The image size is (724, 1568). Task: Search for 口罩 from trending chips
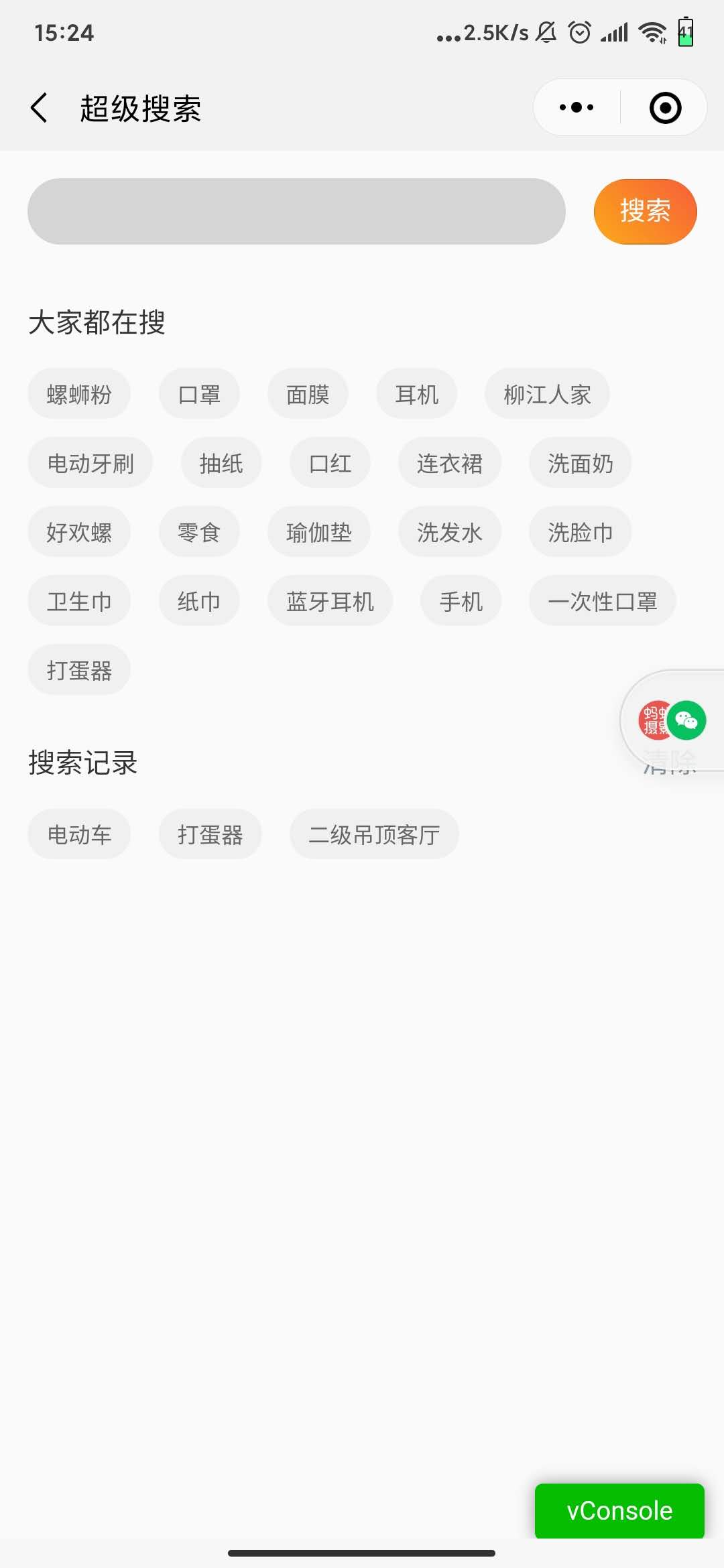coord(199,394)
